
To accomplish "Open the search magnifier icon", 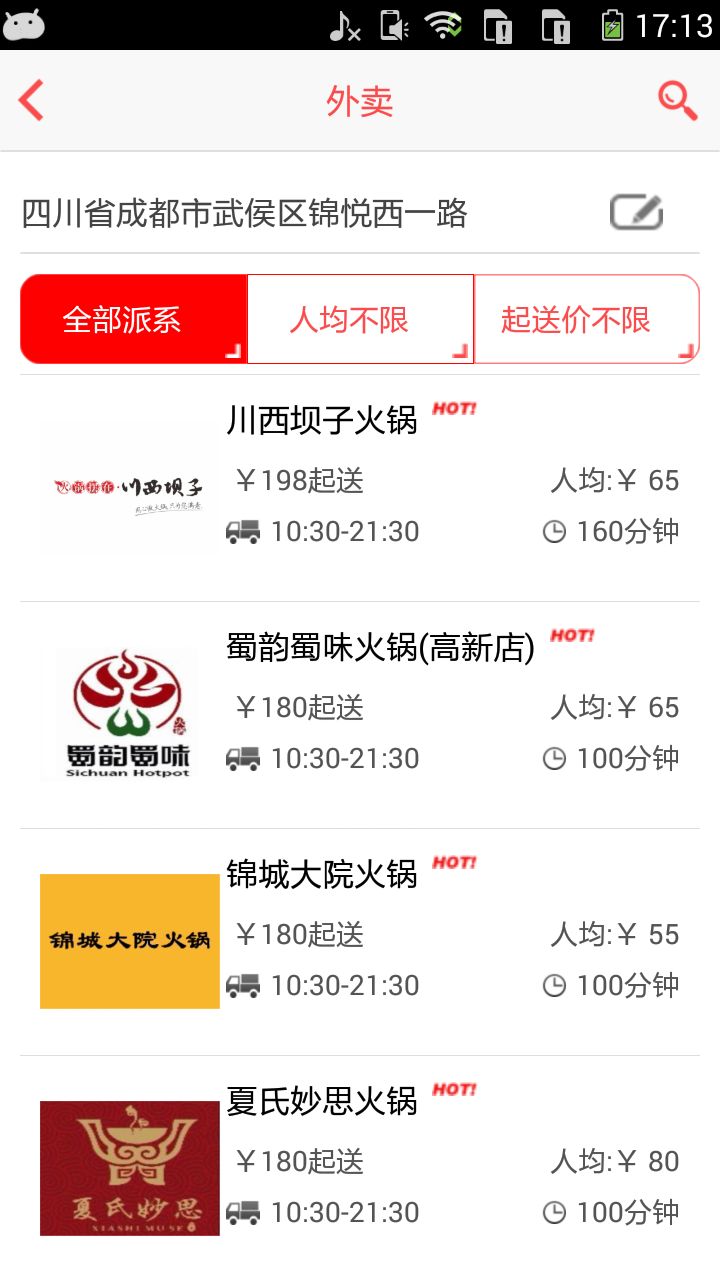I will (677, 101).
